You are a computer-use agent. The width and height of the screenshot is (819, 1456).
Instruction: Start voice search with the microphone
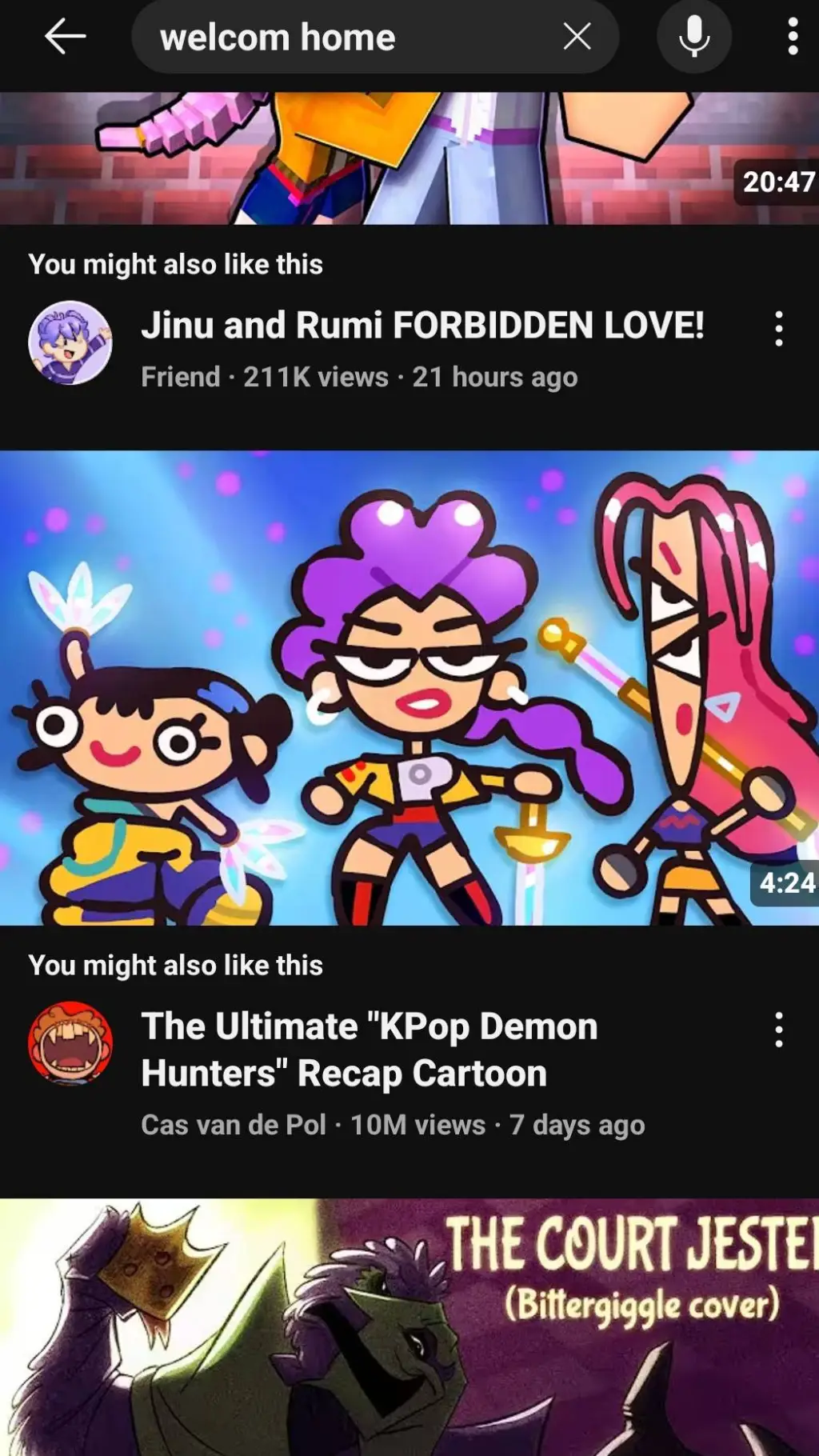[x=693, y=37]
